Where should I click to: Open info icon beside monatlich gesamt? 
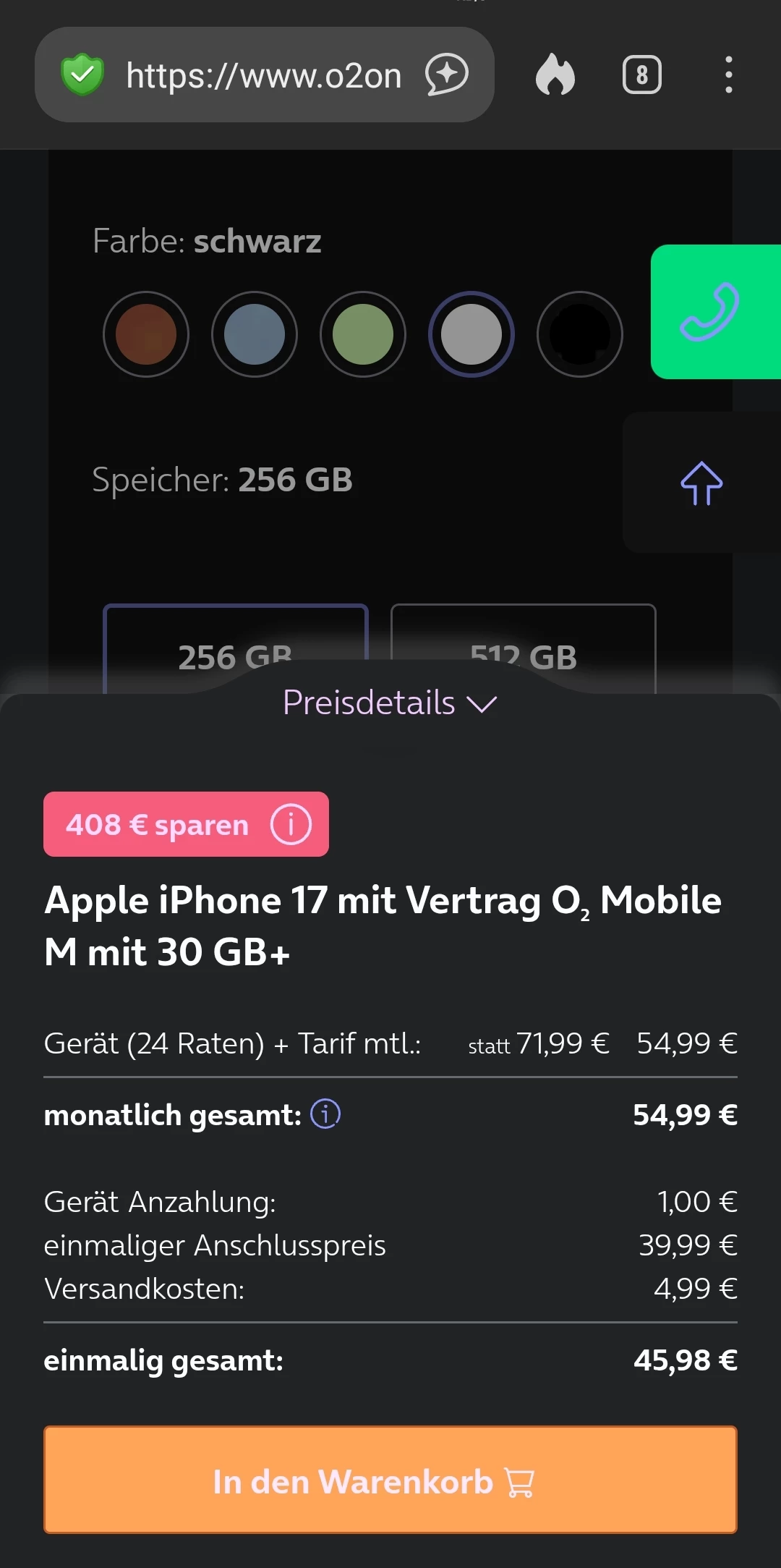tap(325, 1114)
